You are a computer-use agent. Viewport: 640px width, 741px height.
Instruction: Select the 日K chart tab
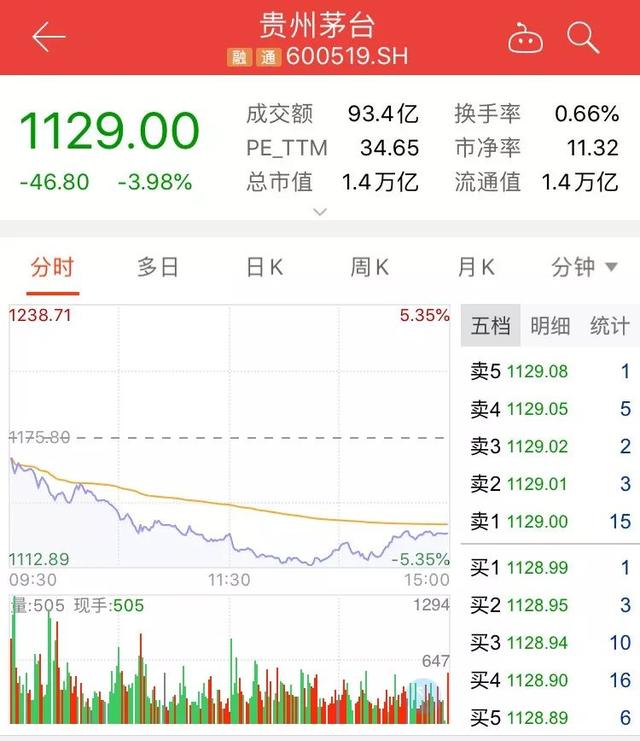click(x=265, y=267)
